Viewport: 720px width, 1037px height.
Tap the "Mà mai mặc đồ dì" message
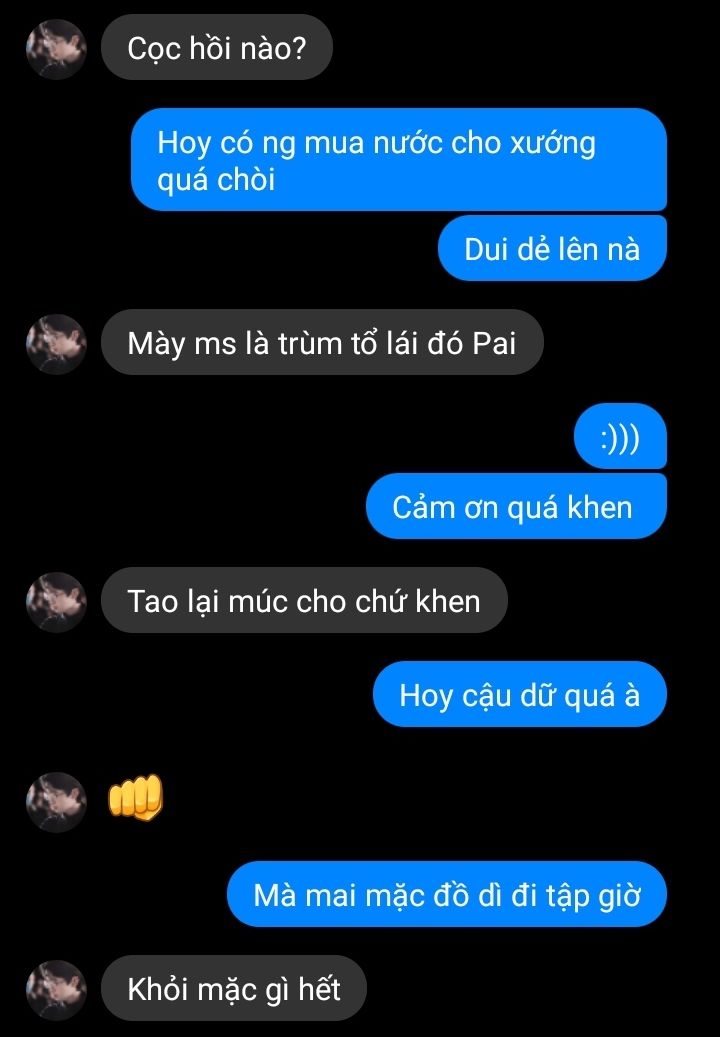click(446, 894)
